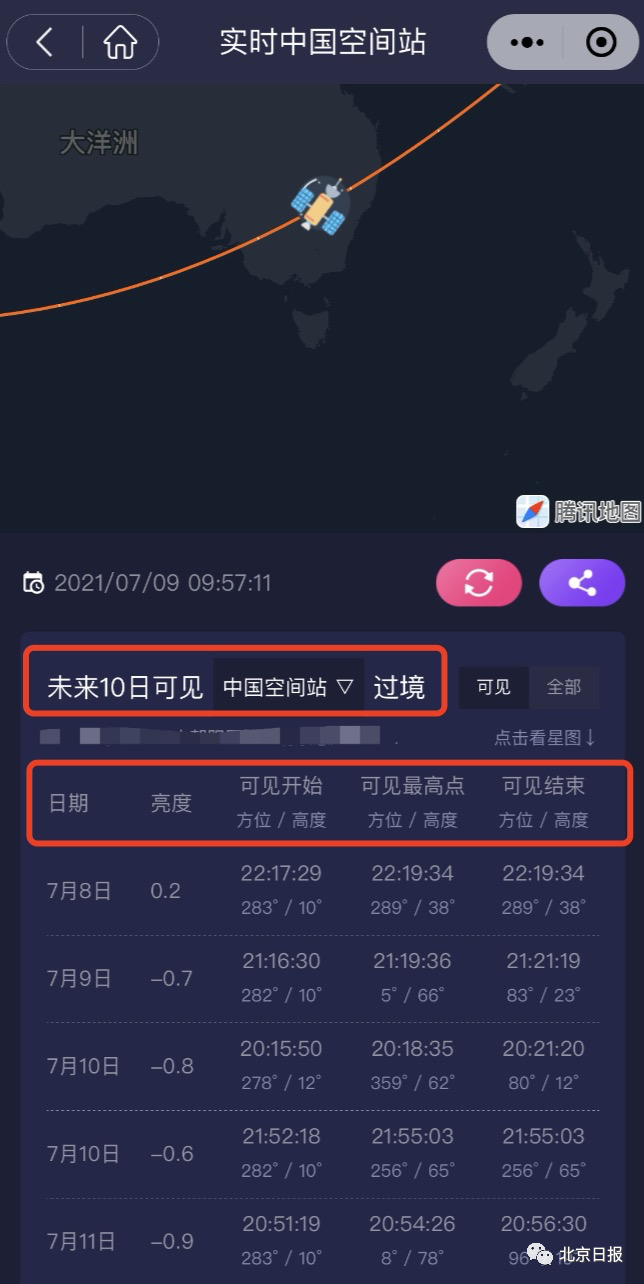Switch to the 全部 tab
This screenshot has height=1284, width=644.
564,687
